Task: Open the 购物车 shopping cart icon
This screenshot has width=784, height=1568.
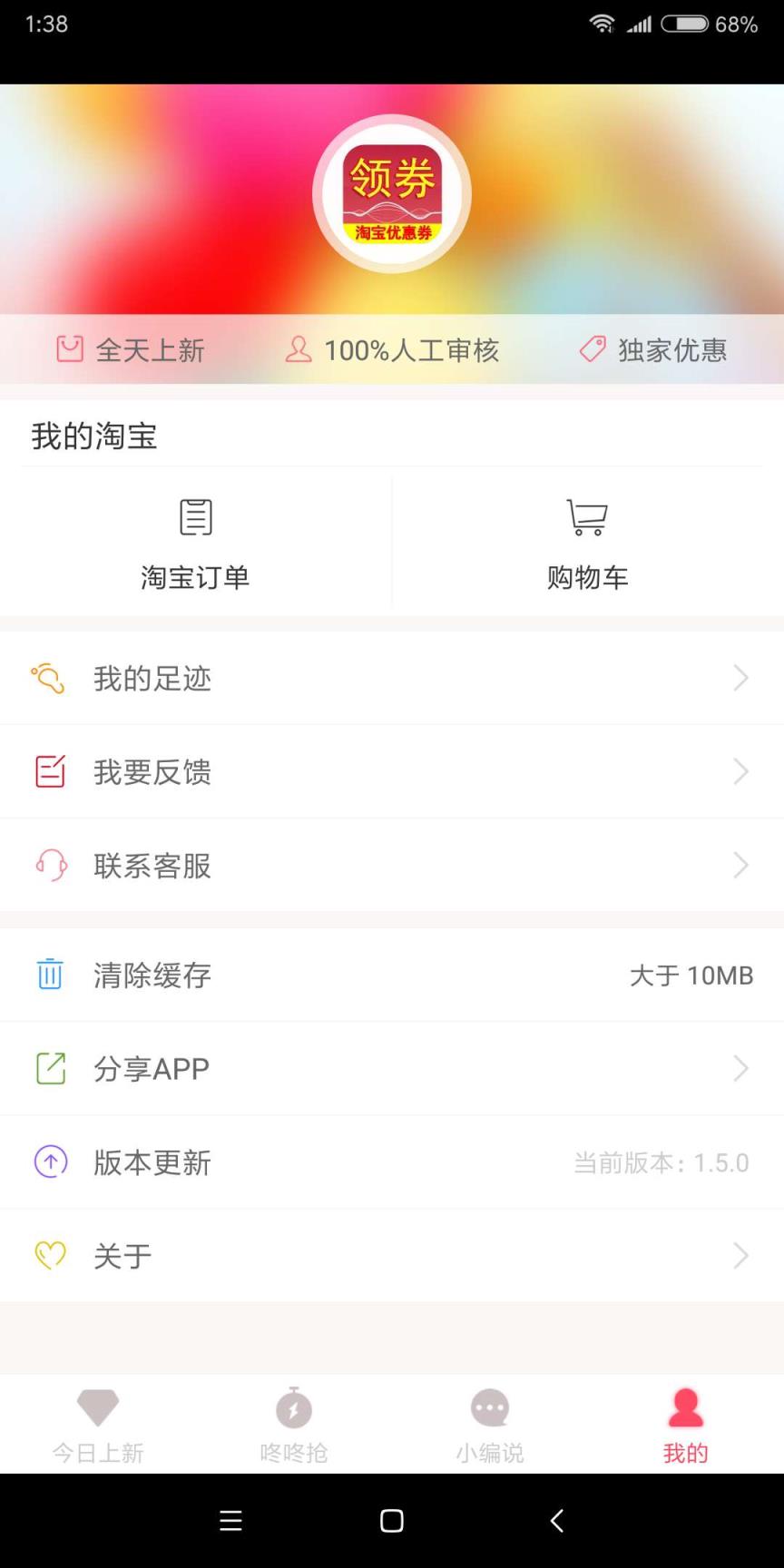Action: tap(587, 519)
